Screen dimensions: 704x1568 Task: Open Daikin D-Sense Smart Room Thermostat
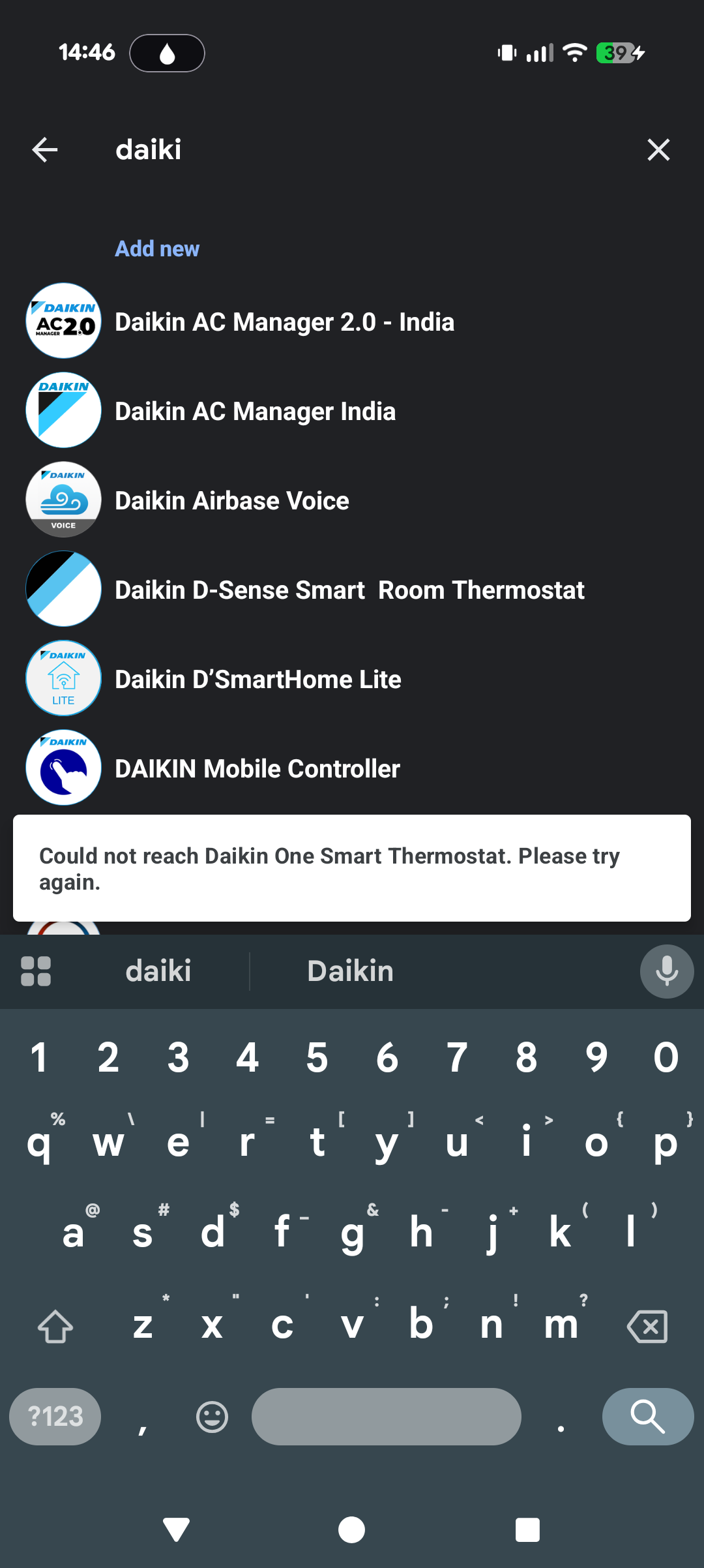pos(352,589)
